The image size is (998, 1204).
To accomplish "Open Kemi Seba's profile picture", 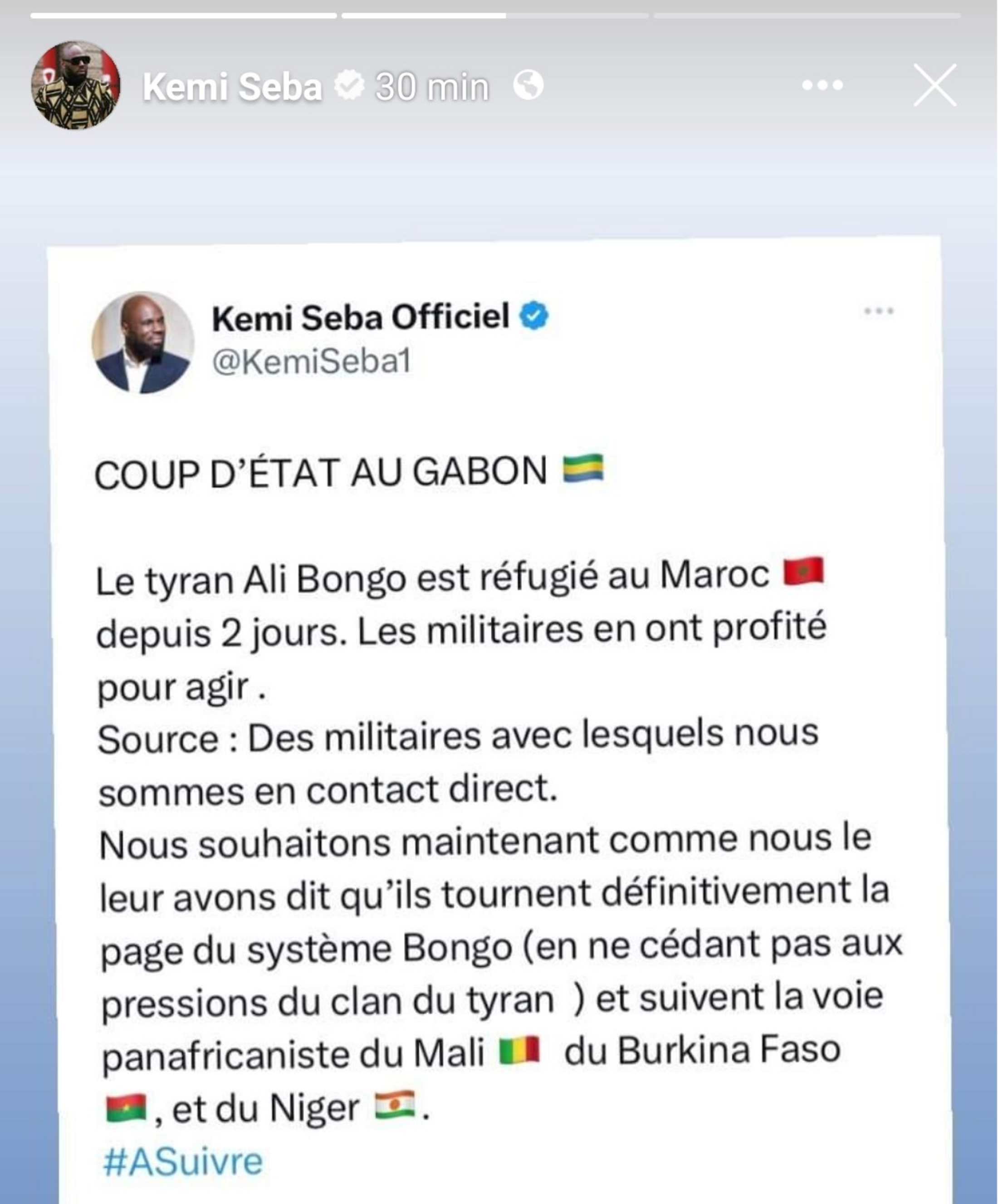I will point(76,85).
